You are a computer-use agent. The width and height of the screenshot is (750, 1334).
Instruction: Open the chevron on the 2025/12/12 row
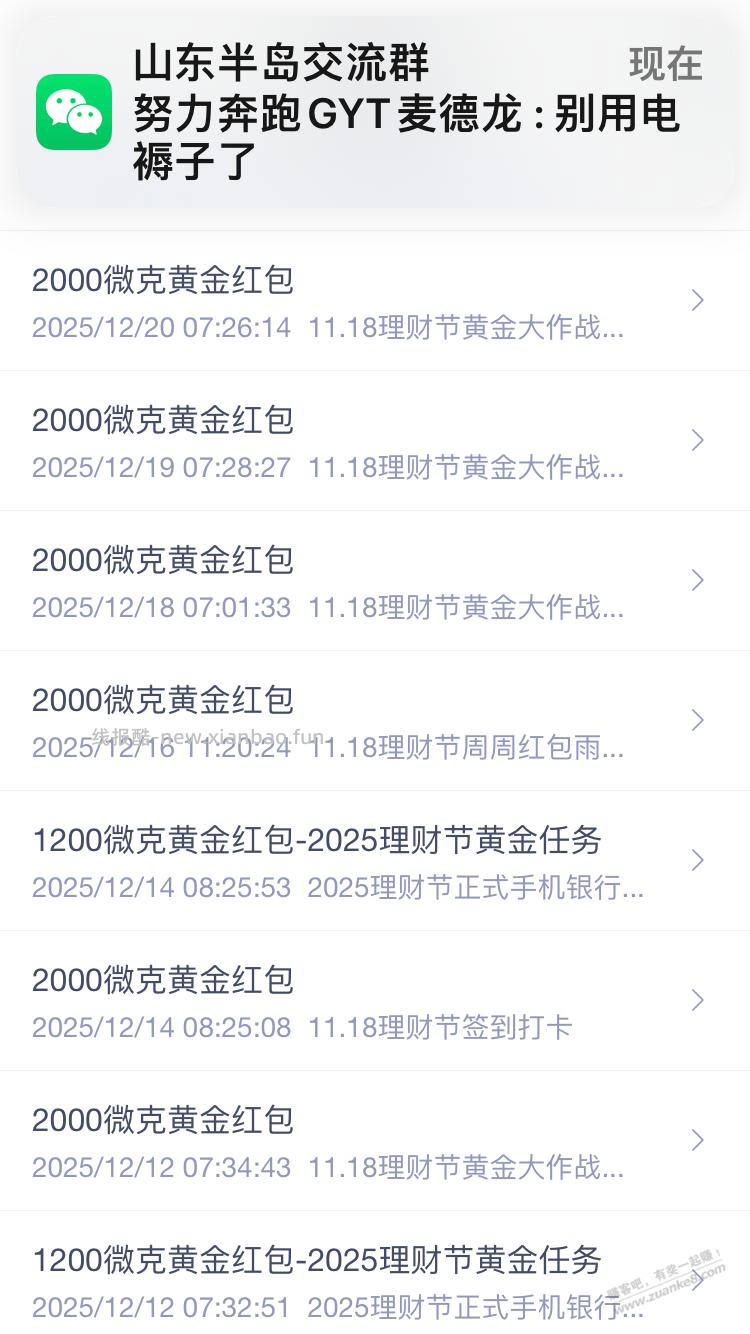697,1140
